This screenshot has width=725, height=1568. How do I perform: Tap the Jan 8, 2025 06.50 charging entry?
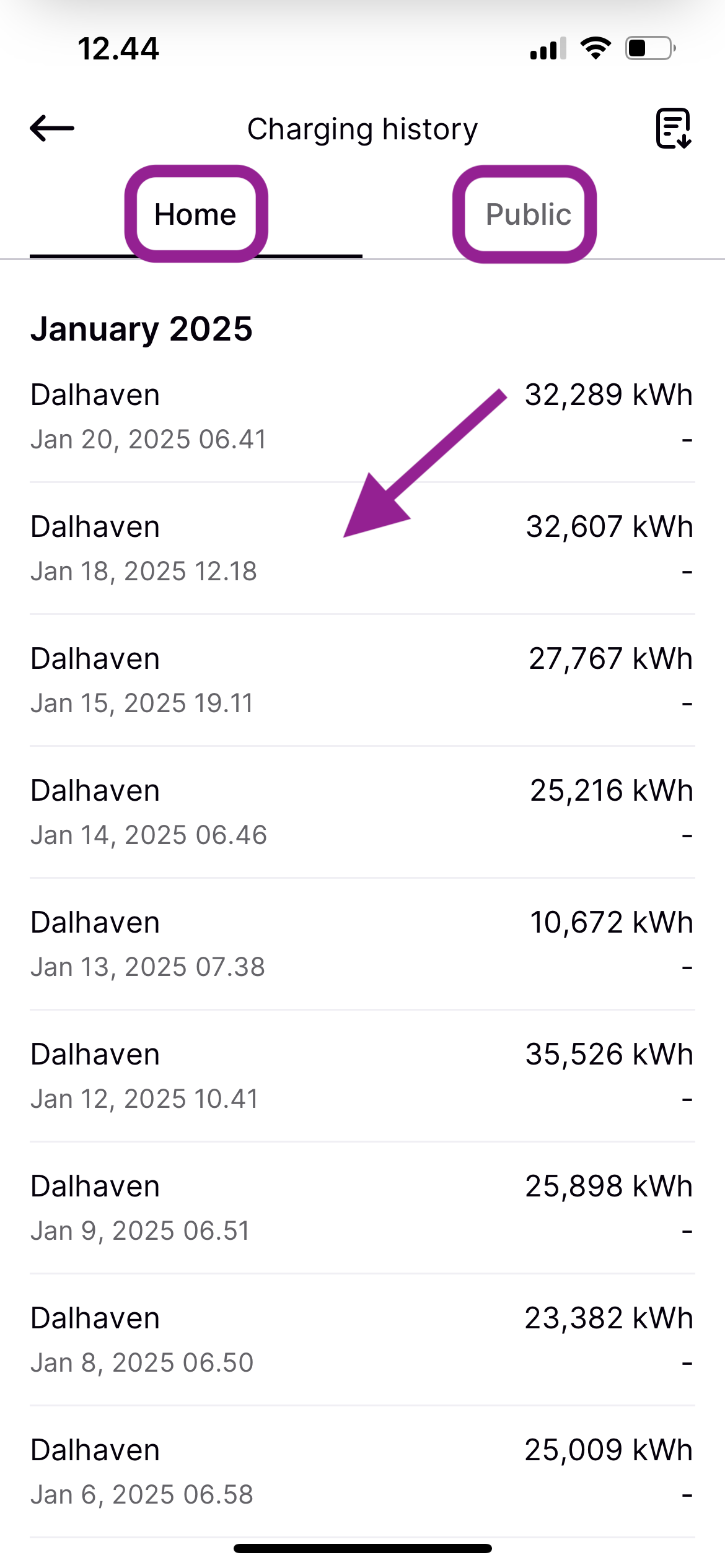tap(362, 1339)
